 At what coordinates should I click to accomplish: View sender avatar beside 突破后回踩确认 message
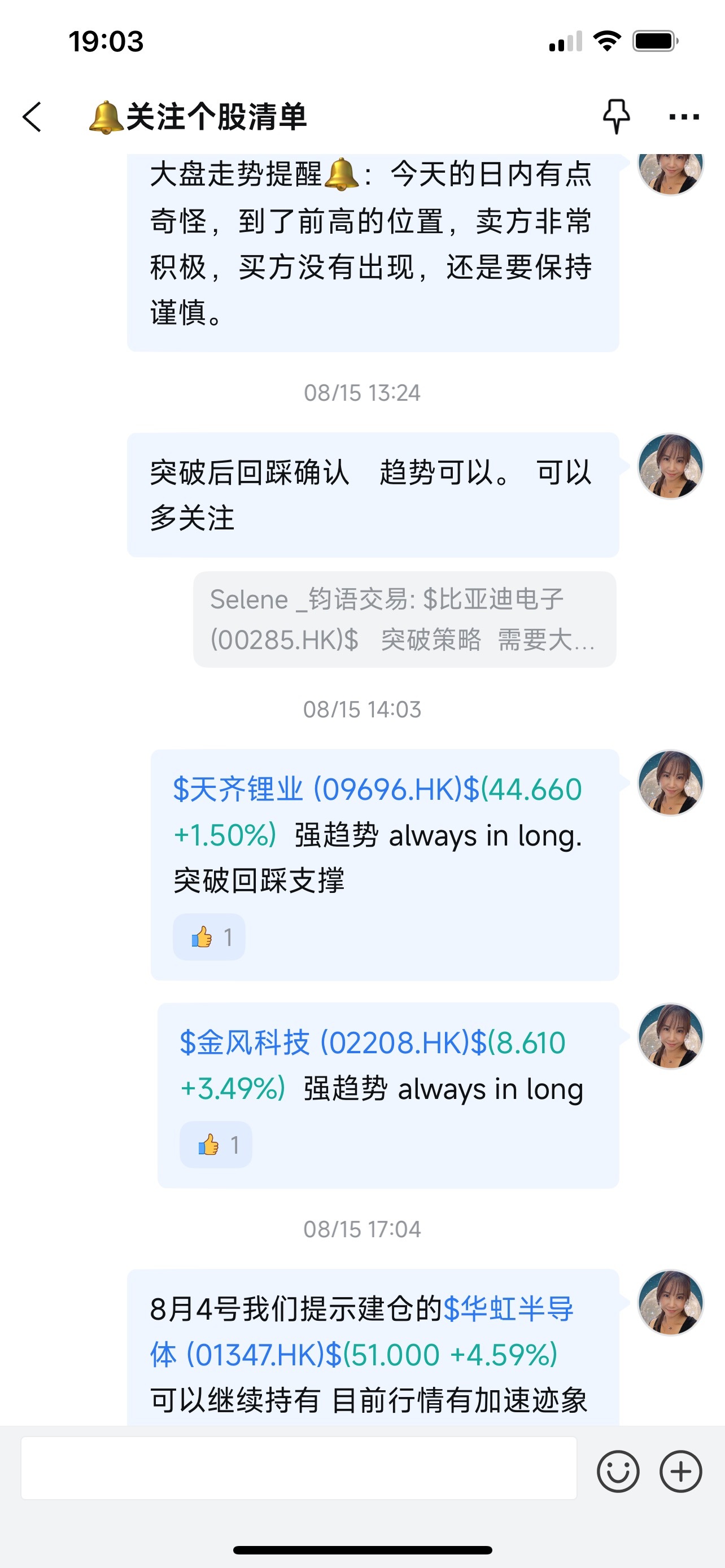670,466
